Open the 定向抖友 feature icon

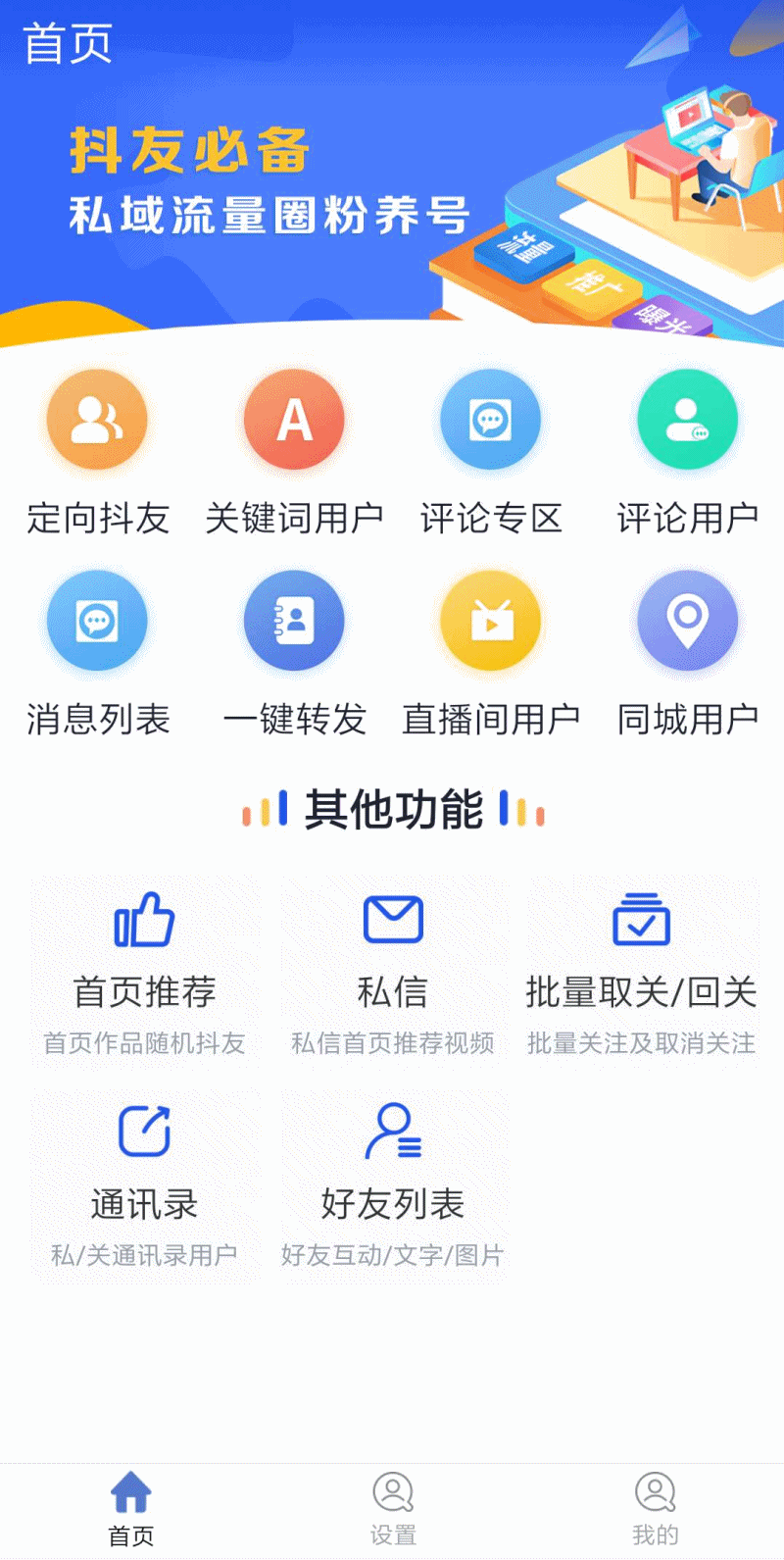[97, 419]
